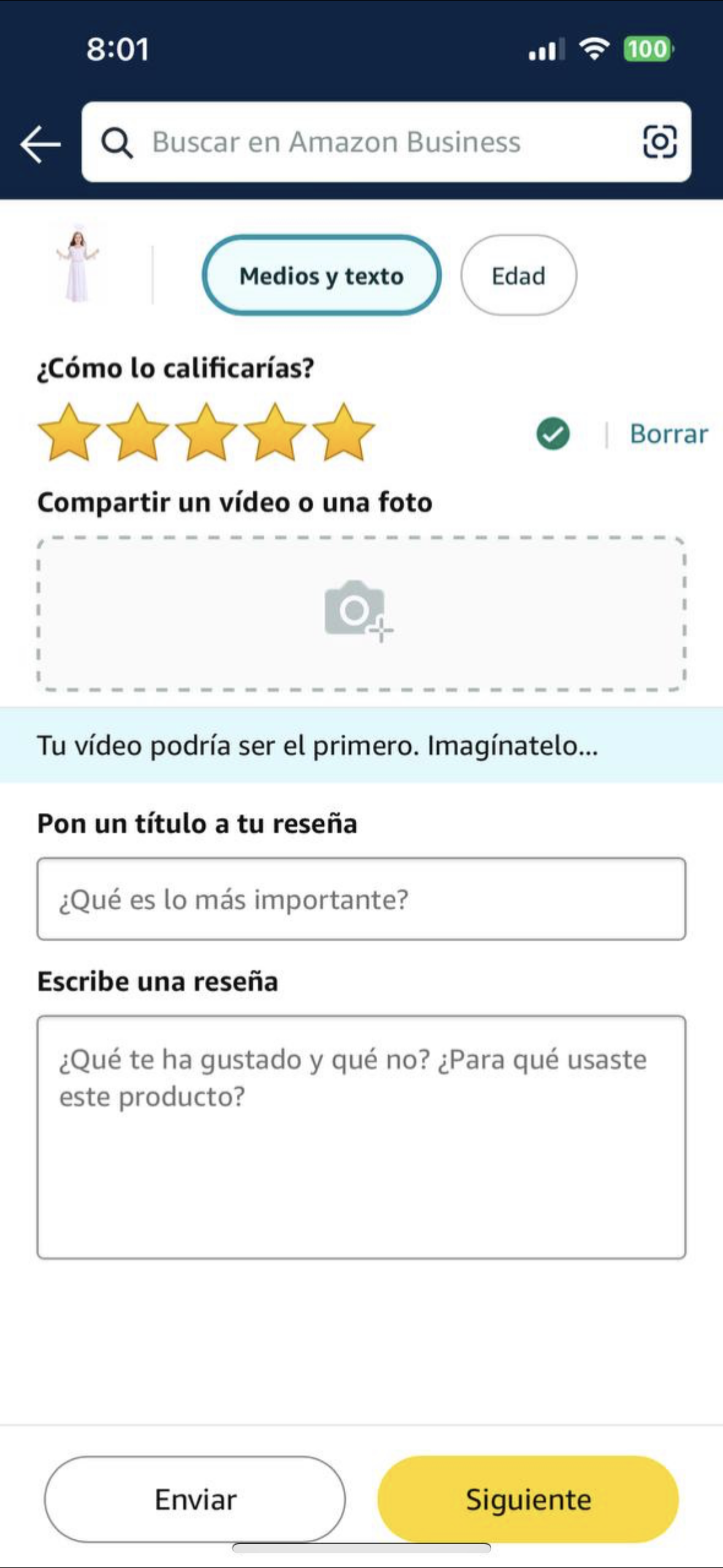Continue with the Siguiente button
The image size is (723, 1568).
click(x=528, y=1499)
